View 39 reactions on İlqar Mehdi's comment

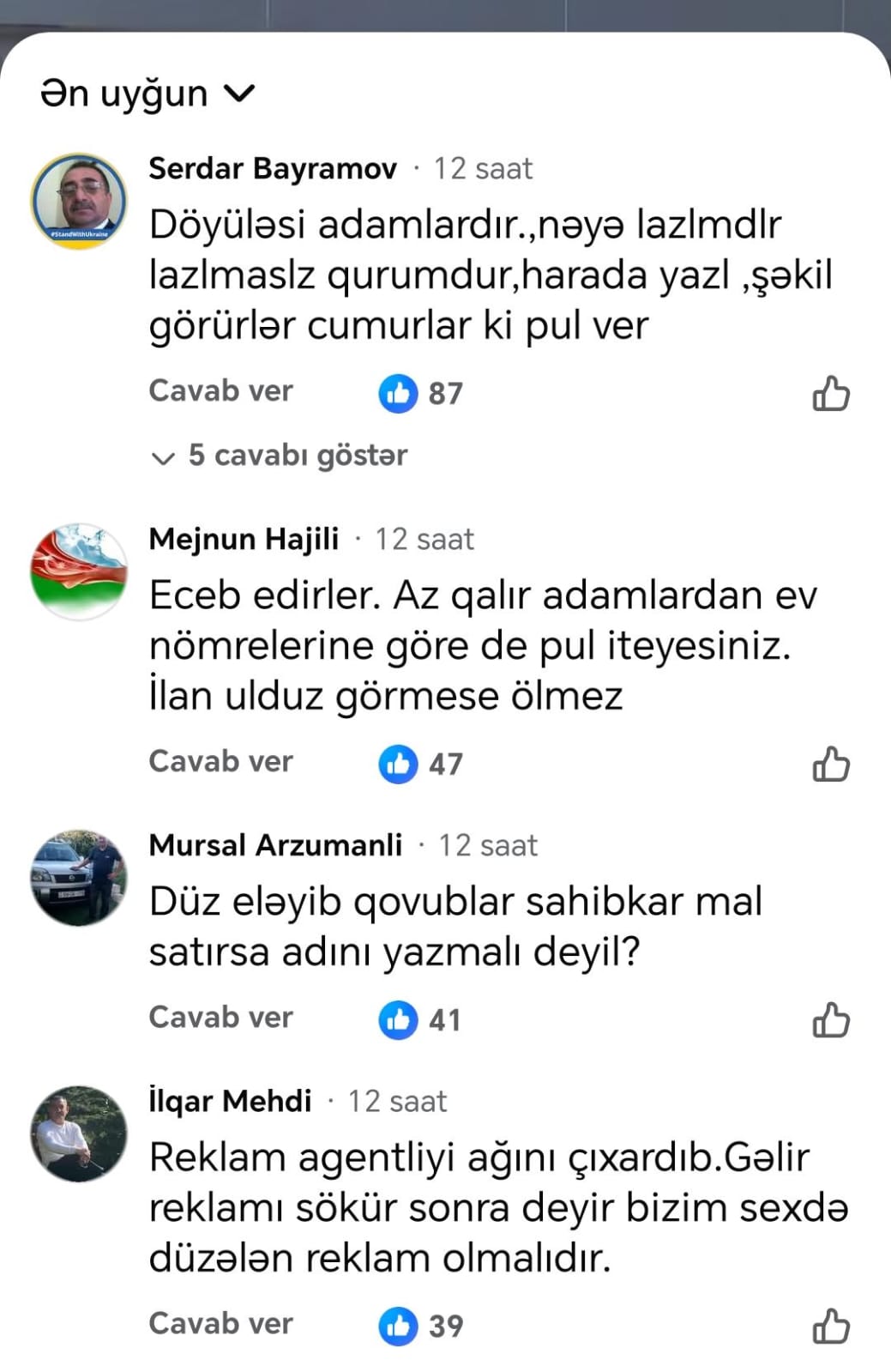click(421, 1326)
